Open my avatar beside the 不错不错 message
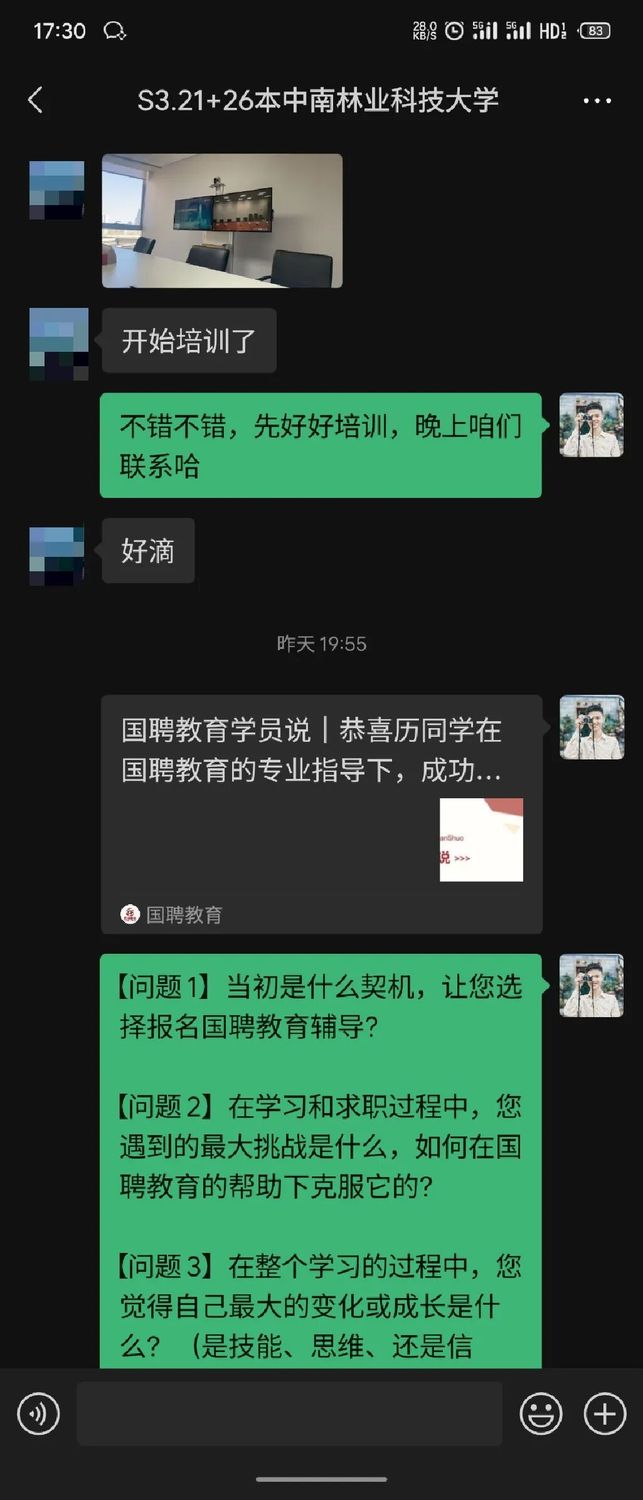The height and width of the screenshot is (1500, 643). pos(591,425)
